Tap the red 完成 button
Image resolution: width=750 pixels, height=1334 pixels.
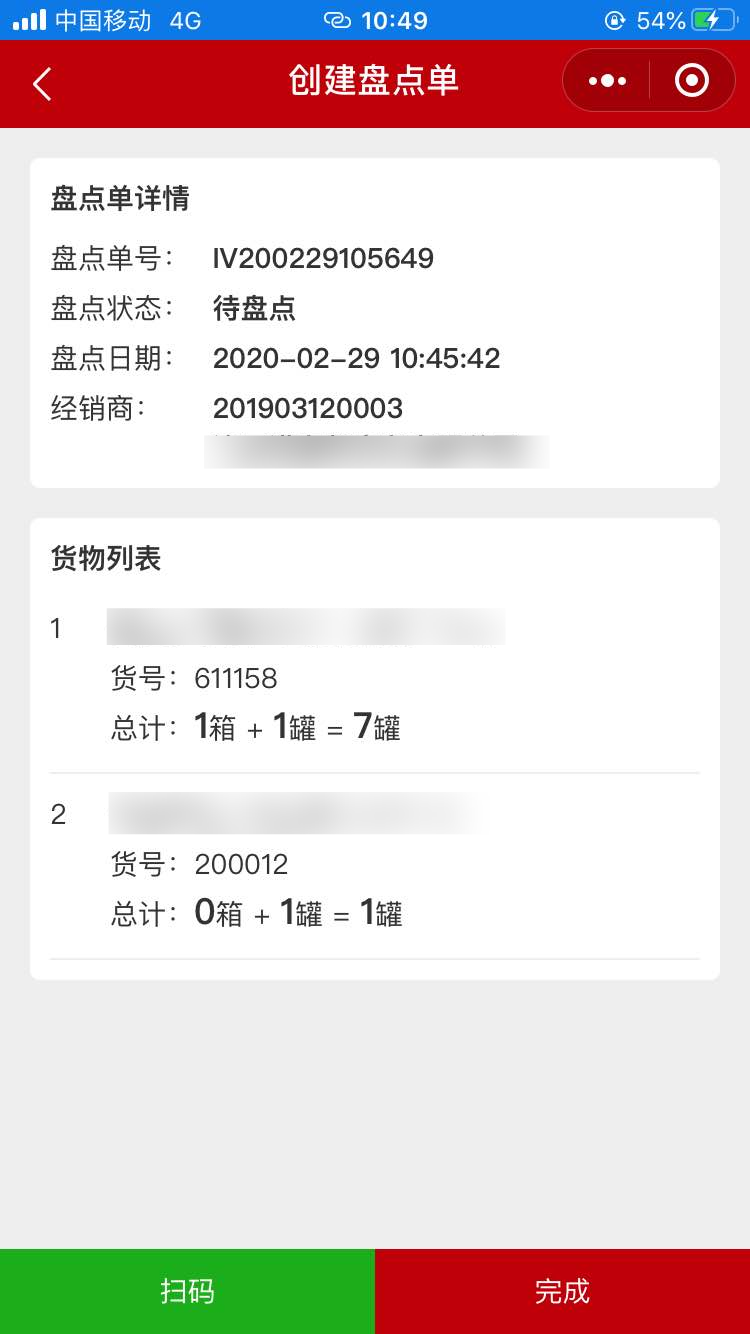click(562, 1291)
